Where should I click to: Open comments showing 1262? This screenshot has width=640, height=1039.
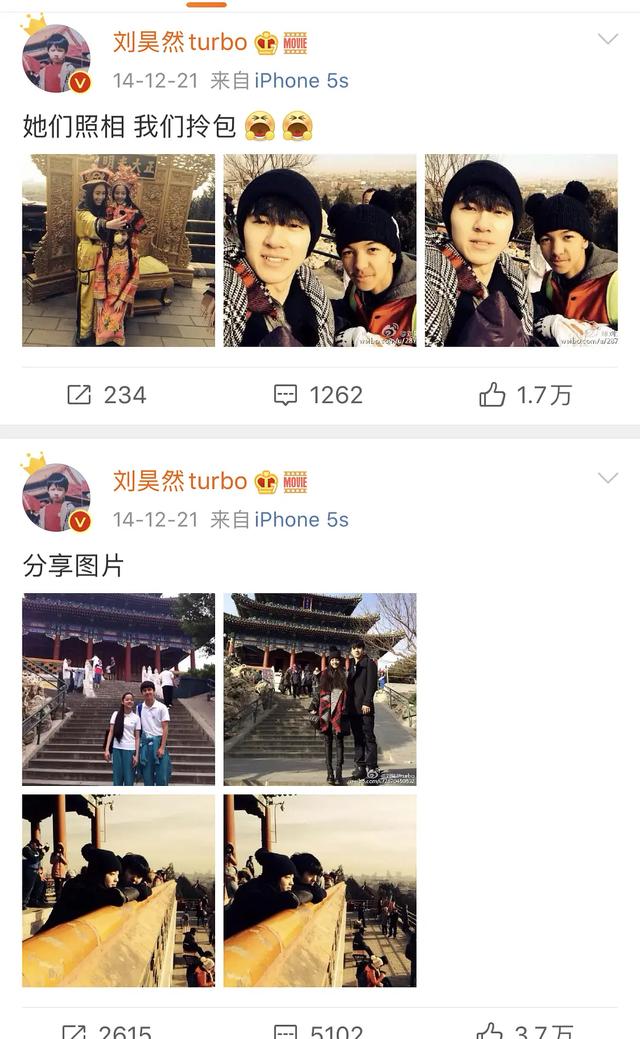point(318,395)
